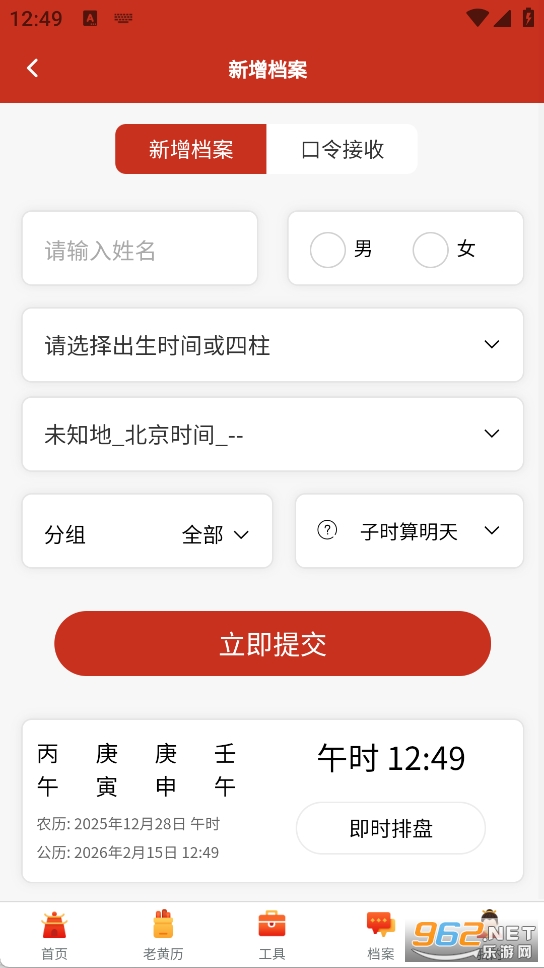
Task: Expand the 未知地_北京时间 location dropdown
Action: [x=273, y=435]
